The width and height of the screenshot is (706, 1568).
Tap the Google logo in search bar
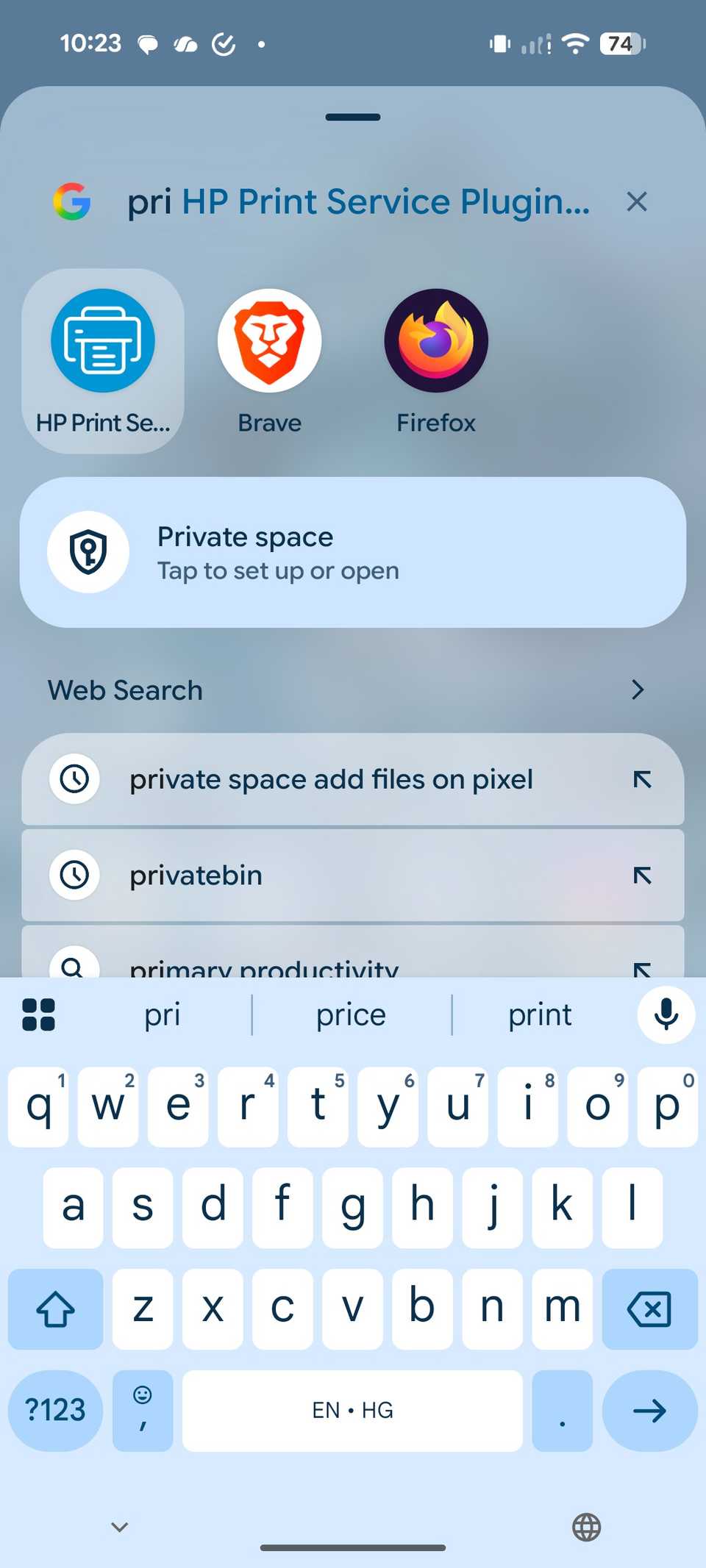(x=73, y=201)
